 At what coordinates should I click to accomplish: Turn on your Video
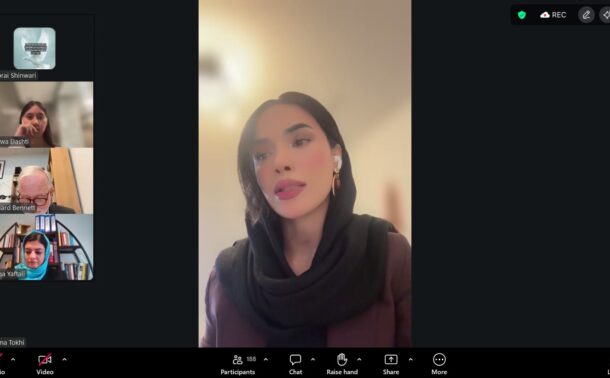[45, 364]
